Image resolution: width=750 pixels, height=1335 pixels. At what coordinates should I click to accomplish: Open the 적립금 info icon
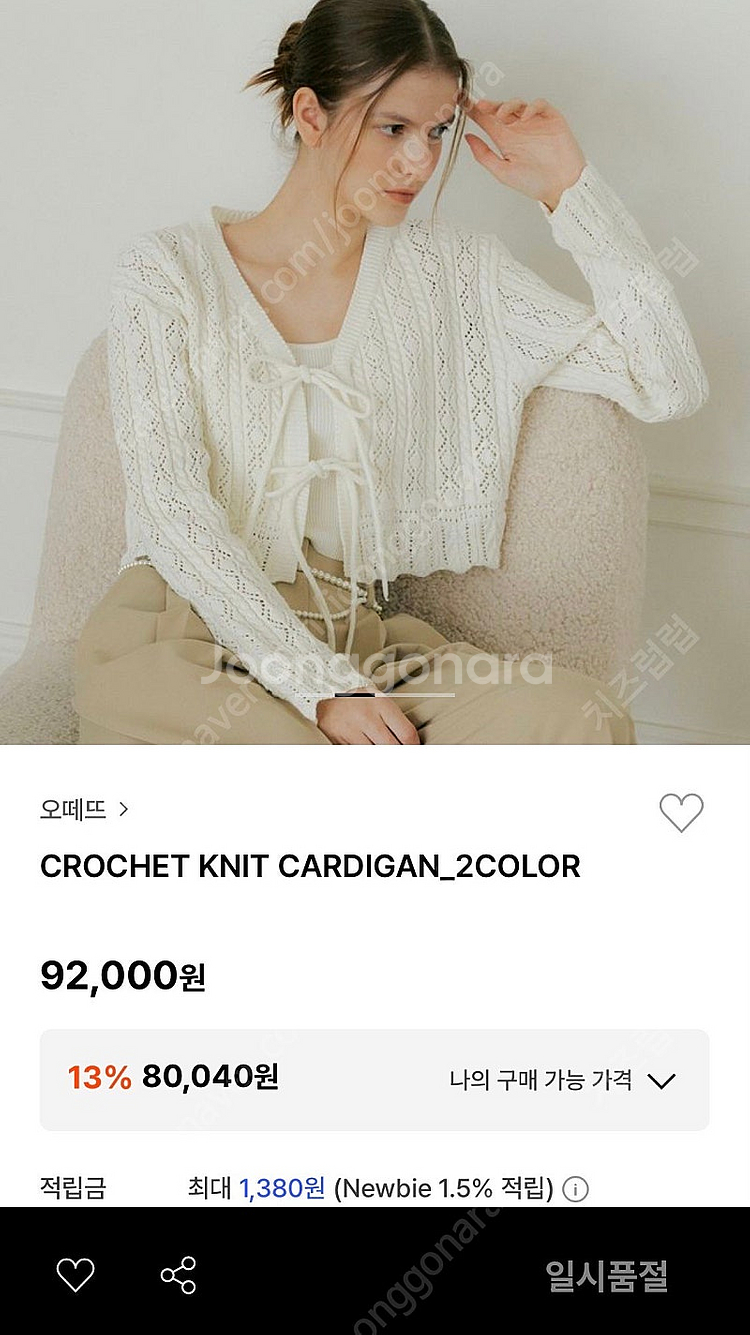point(575,1189)
